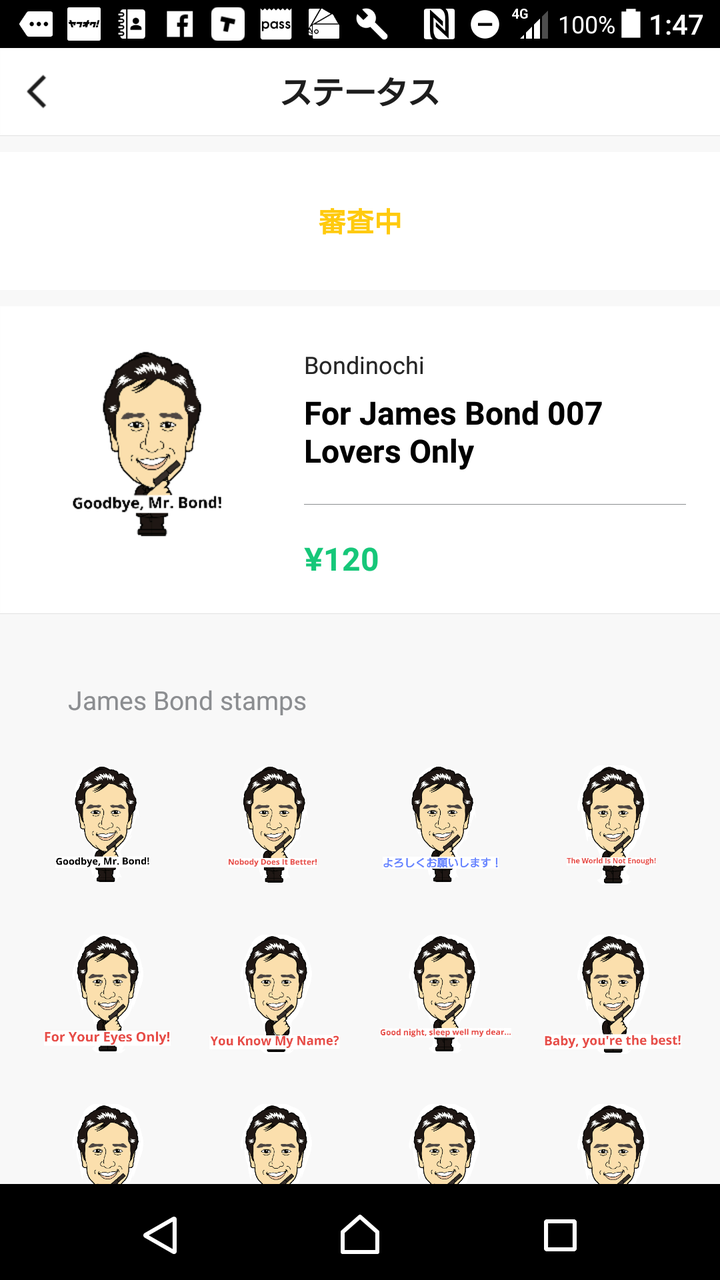This screenshot has height=1280, width=720.
Task: Tap the back arrow beside ステータス
Action: [36, 91]
